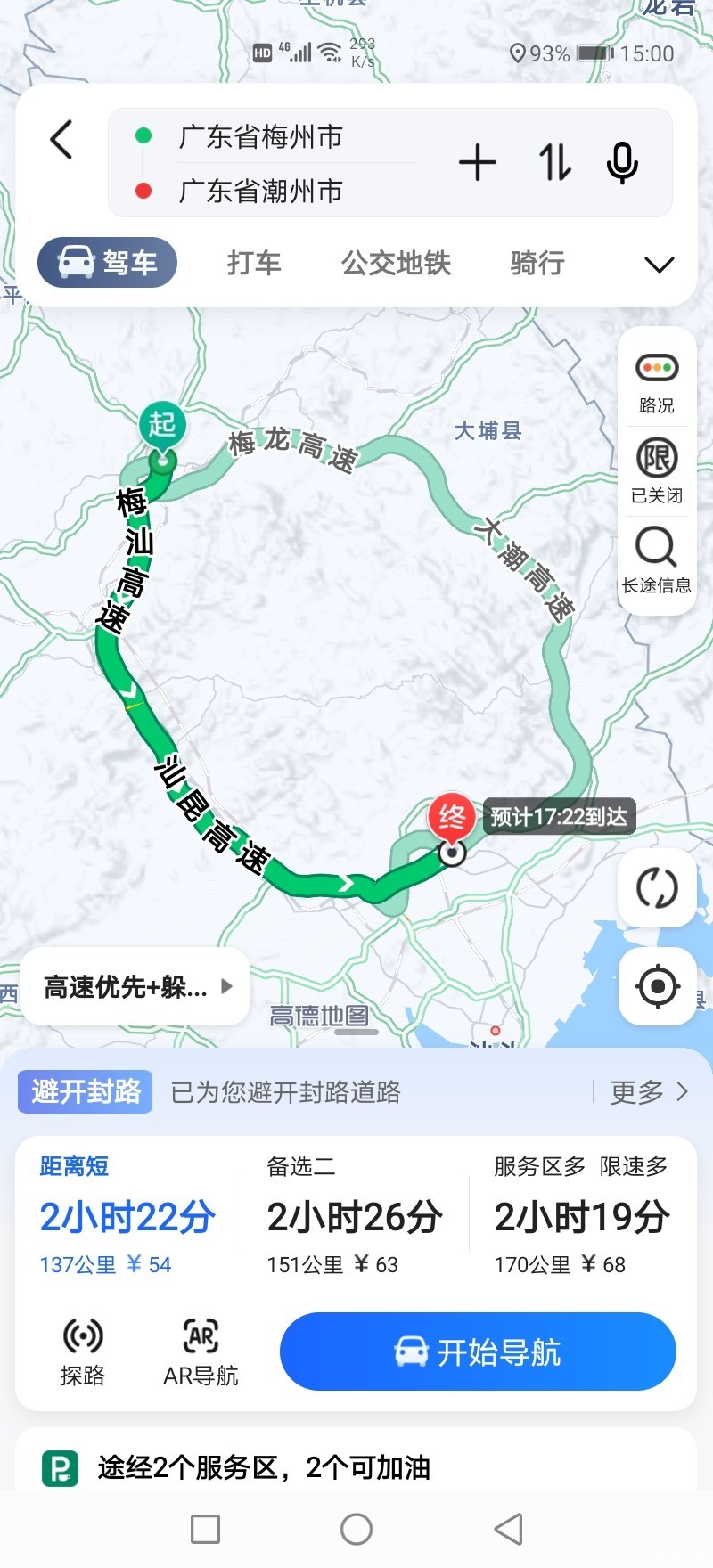Swap start and destination points
The image size is (713, 1568).
[x=554, y=163]
